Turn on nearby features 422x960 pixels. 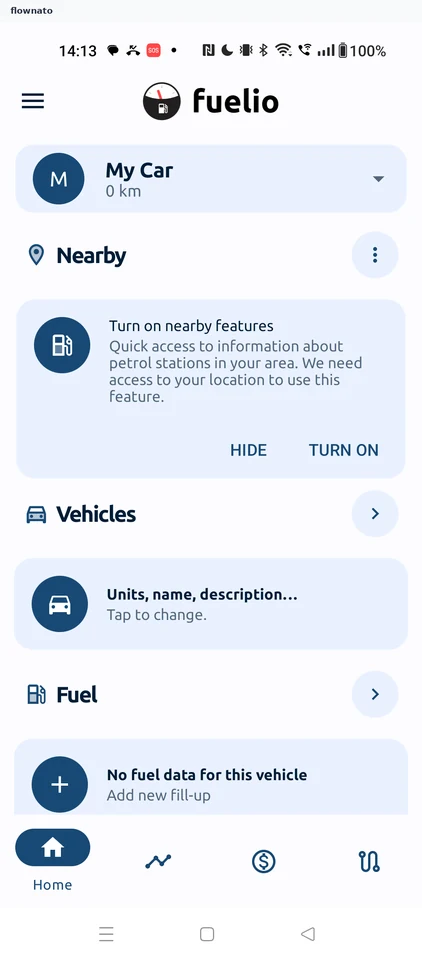[344, 450]
